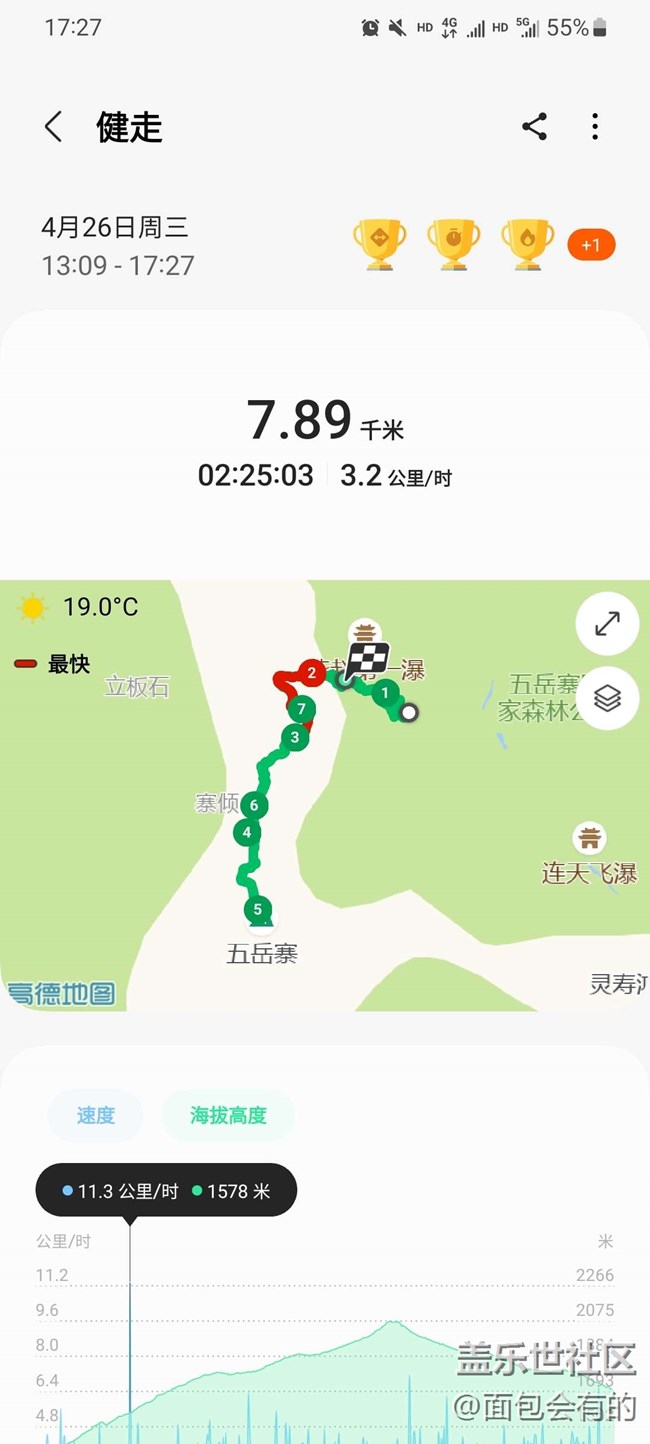Image resolution: width=650 pixels, height=1444 pixels.
Task: Share this walking workout record
Action: [535, 127]
